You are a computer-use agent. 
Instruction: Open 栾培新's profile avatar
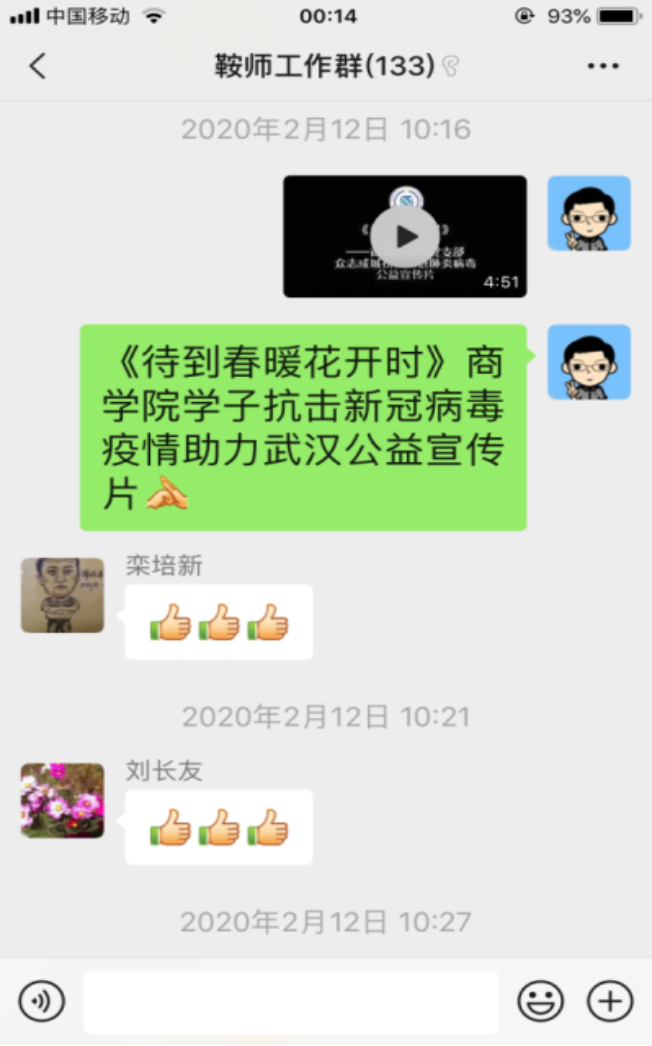click(x=62, y=595)
